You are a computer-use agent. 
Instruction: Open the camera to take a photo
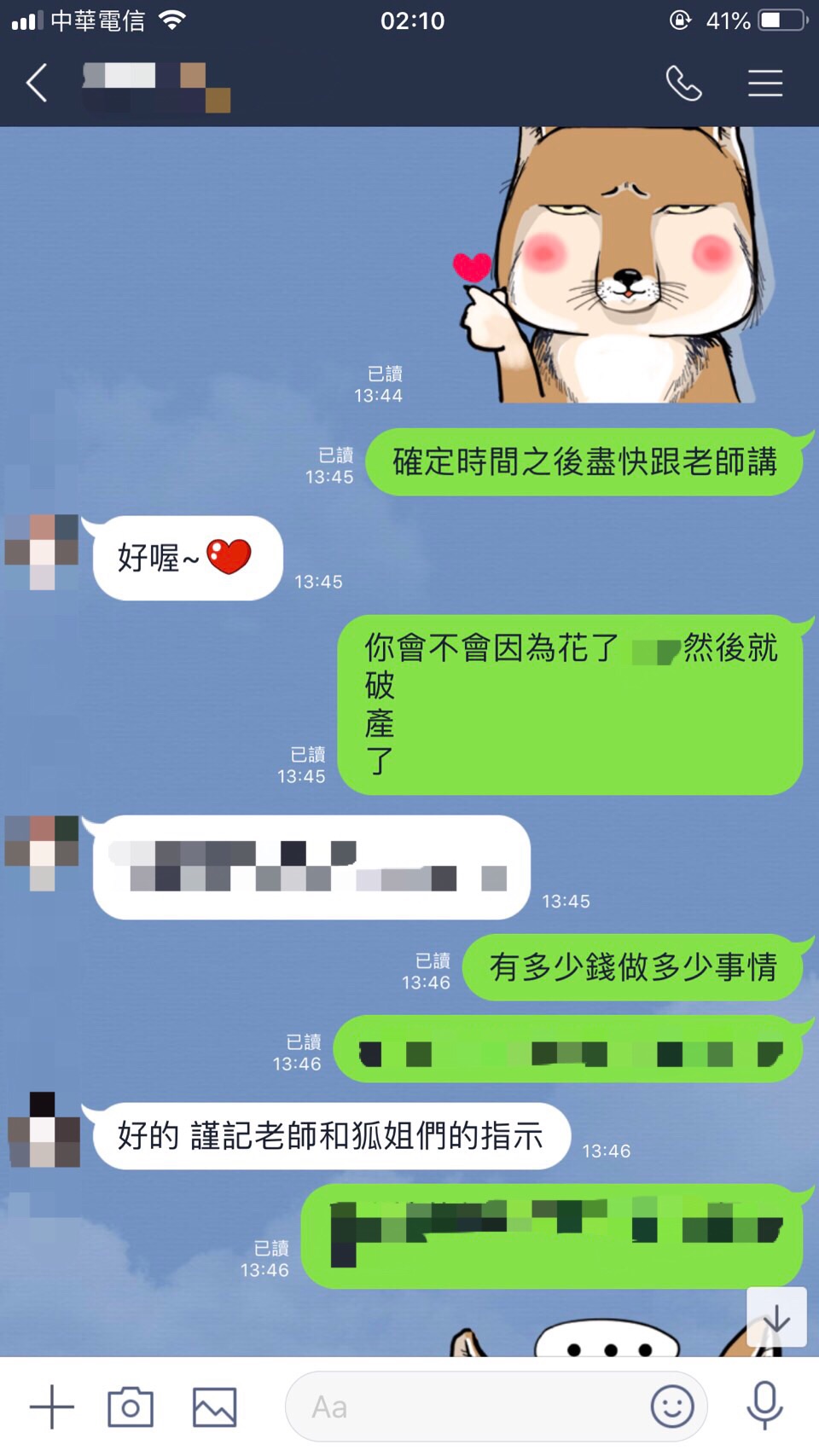pos(131,1407)
